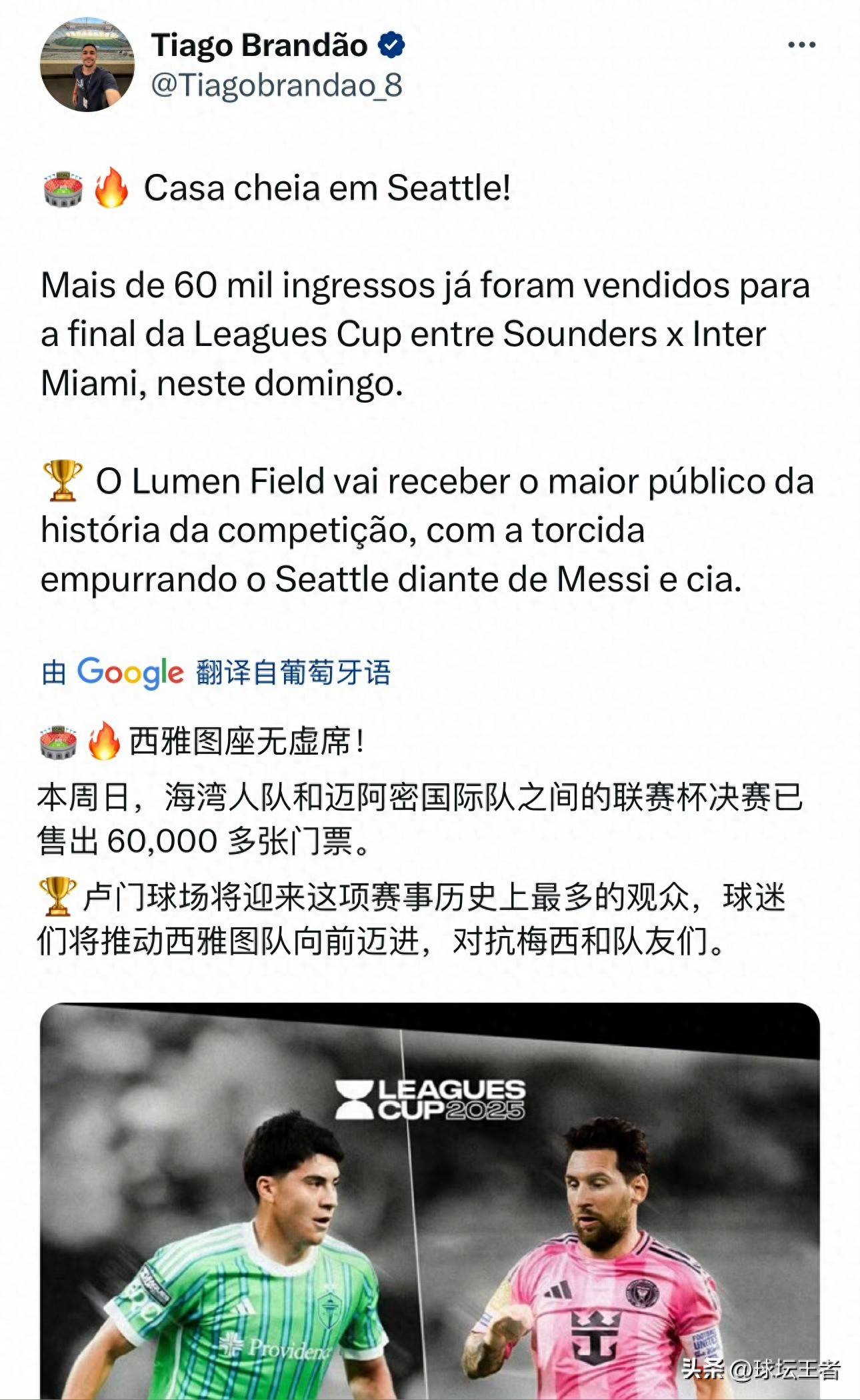Tap the Google translated-from-Portuguese link
This screenshot has height=1400, width=860.
(216, 672)
